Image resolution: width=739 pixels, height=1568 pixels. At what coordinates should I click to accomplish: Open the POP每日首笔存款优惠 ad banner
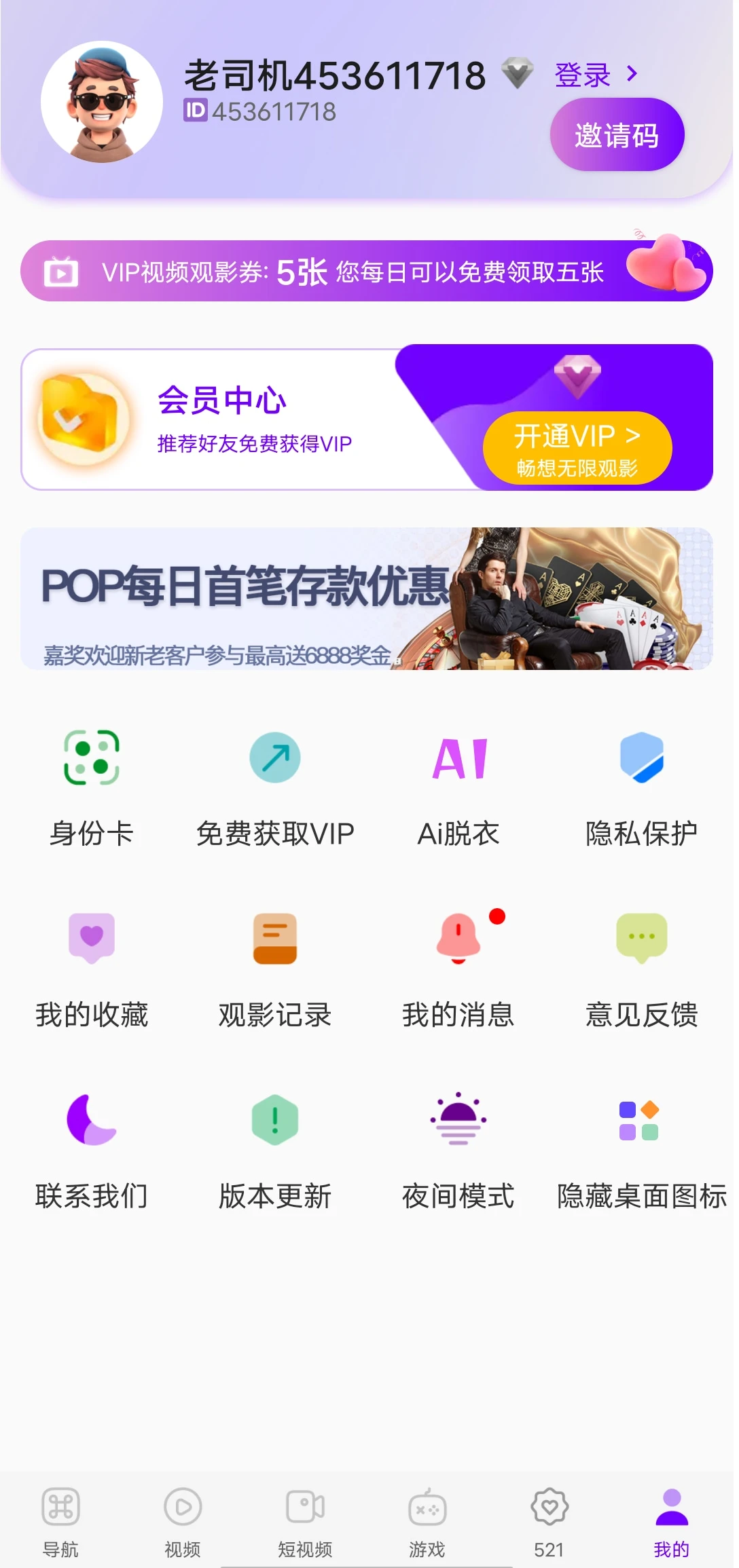(x=367, y=599)
